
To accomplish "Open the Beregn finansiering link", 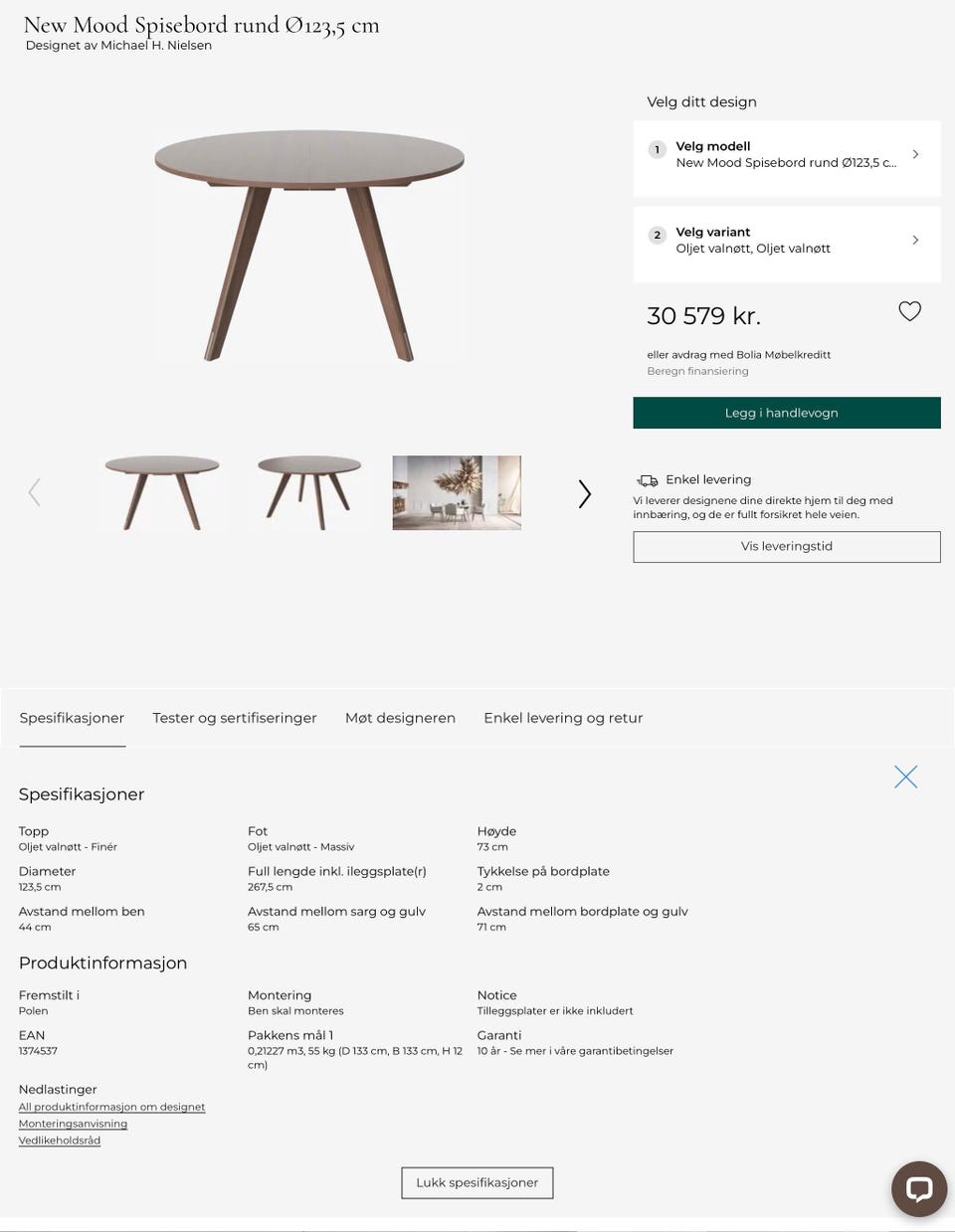I will click(697, 371).
